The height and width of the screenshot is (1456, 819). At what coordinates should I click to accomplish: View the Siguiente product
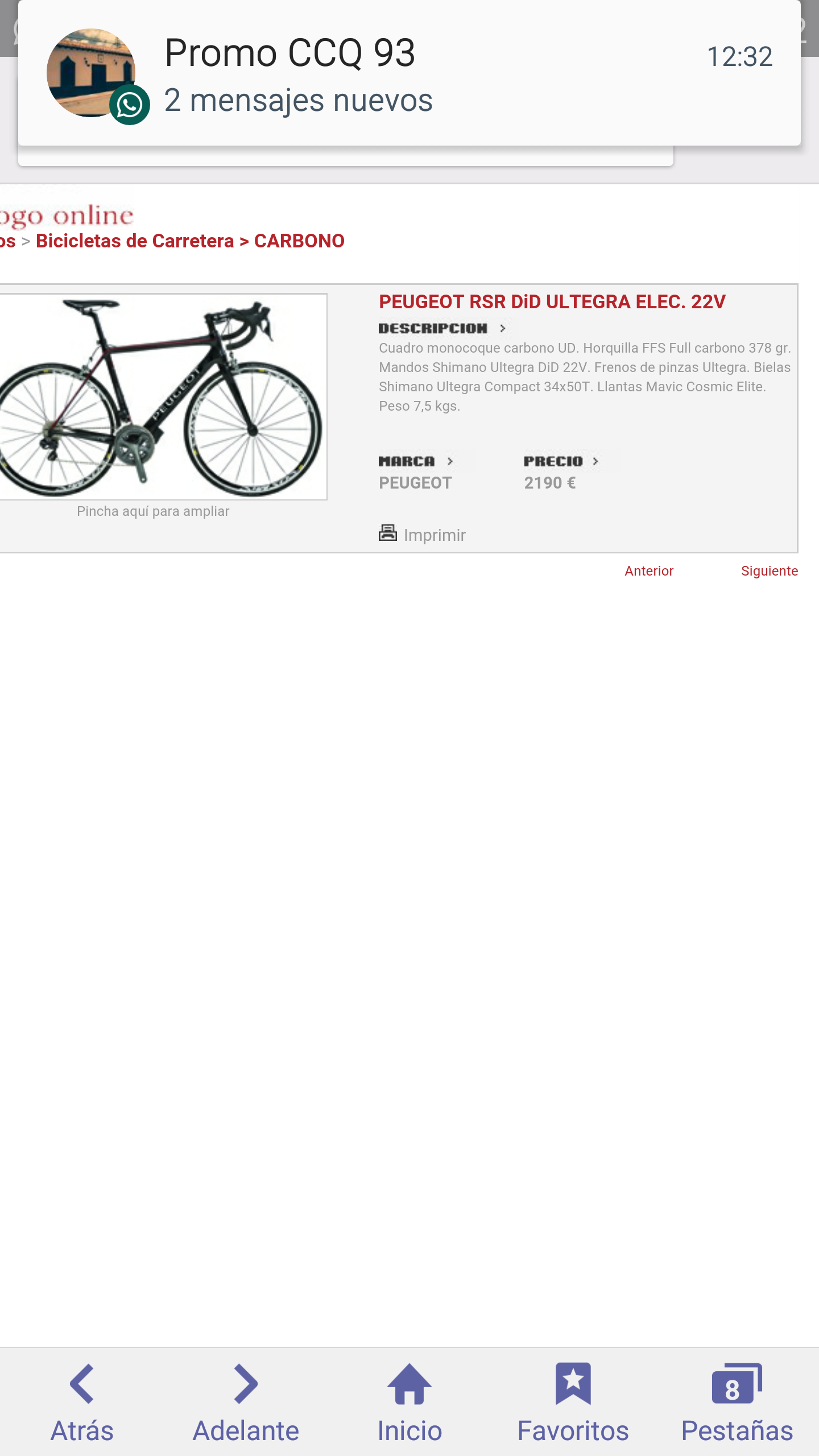769,571
